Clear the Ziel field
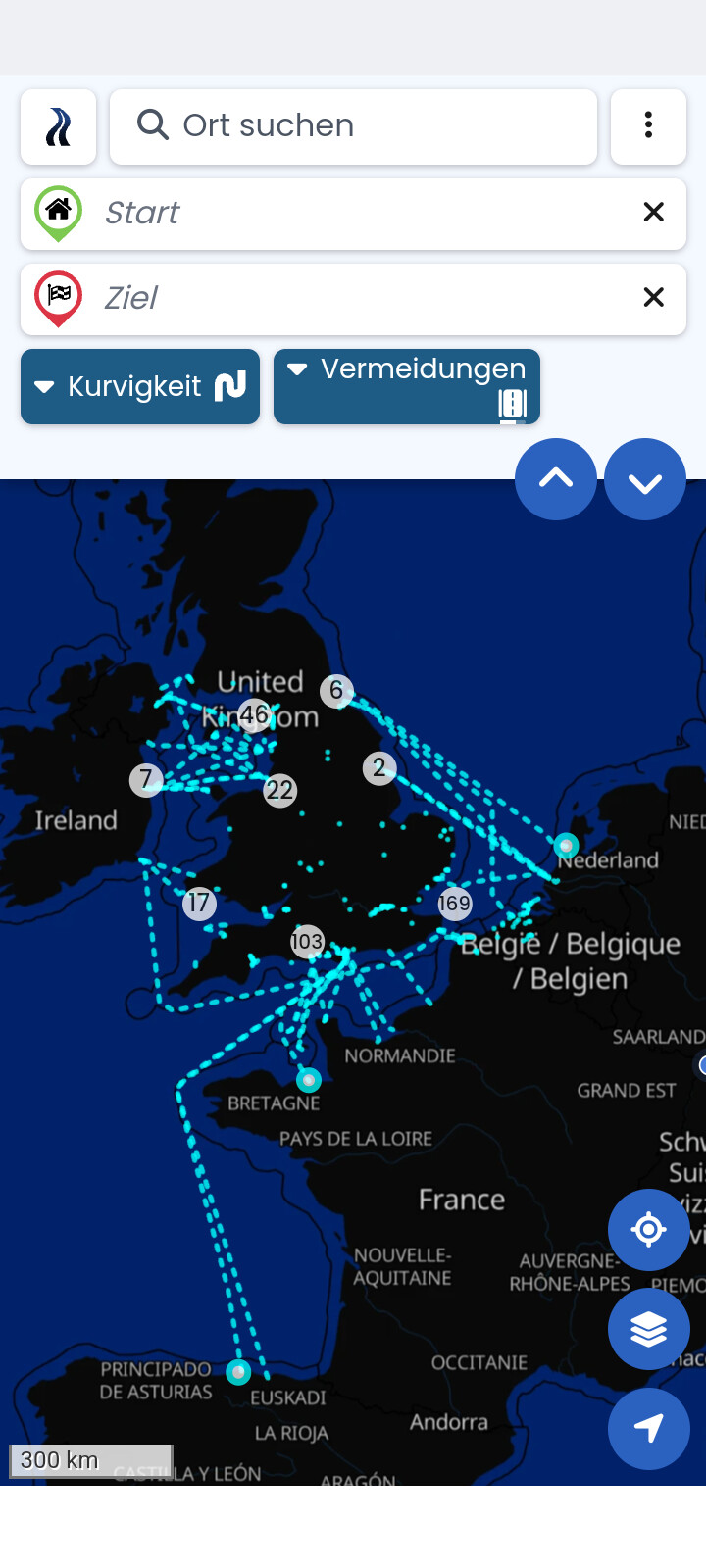Screen dimensions: 706x1568 pos(653,297)
